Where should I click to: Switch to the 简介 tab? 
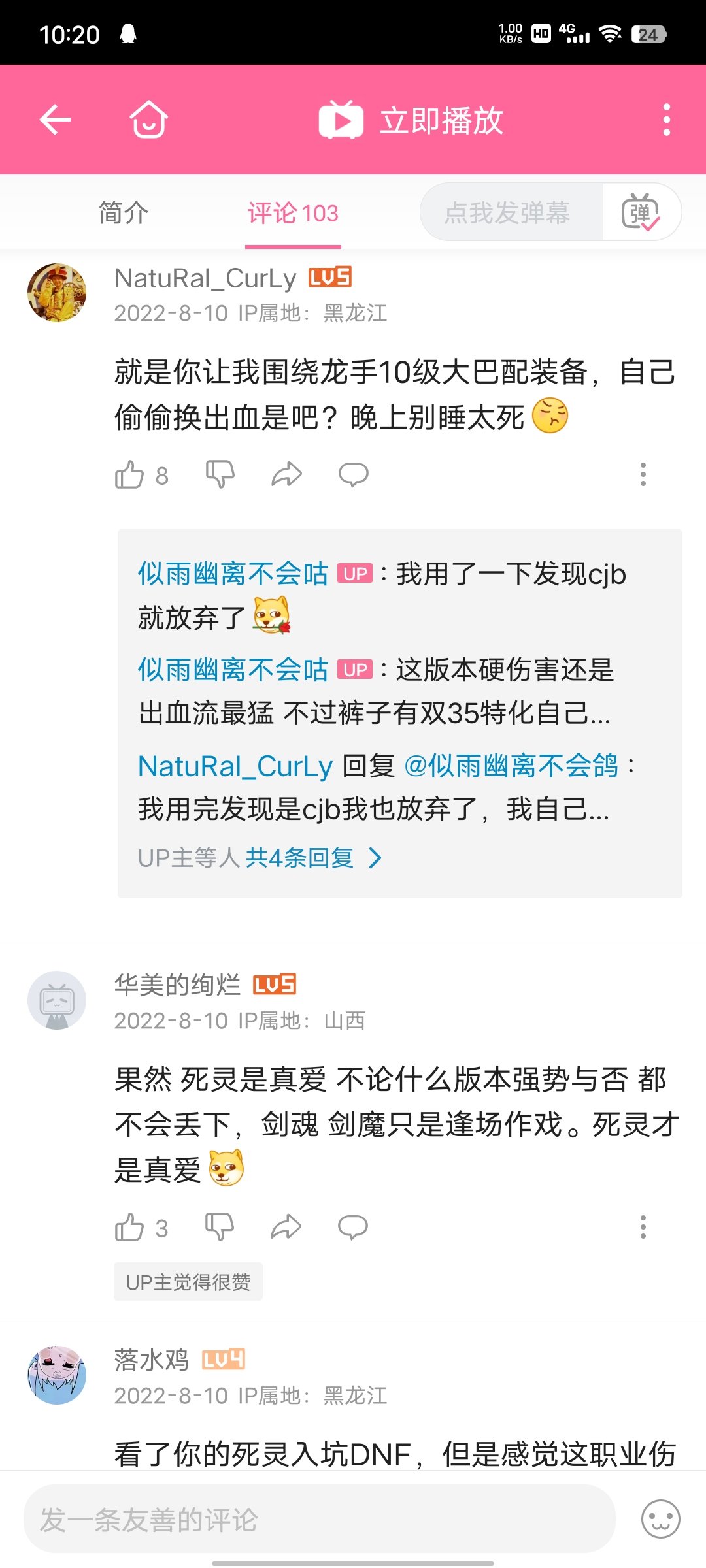[123, 213]
